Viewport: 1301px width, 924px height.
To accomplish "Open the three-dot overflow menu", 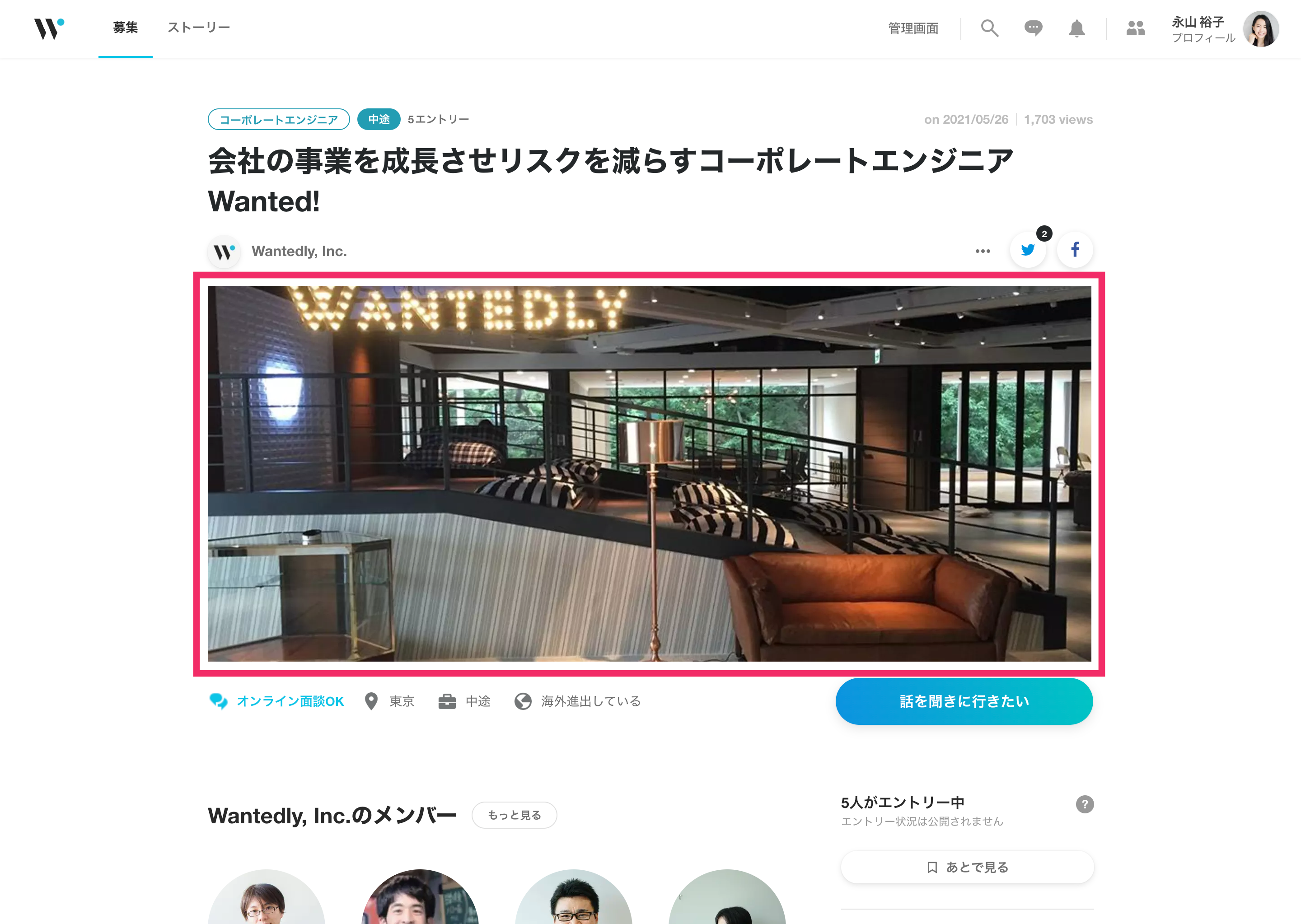I will click(x=982, y=251).
